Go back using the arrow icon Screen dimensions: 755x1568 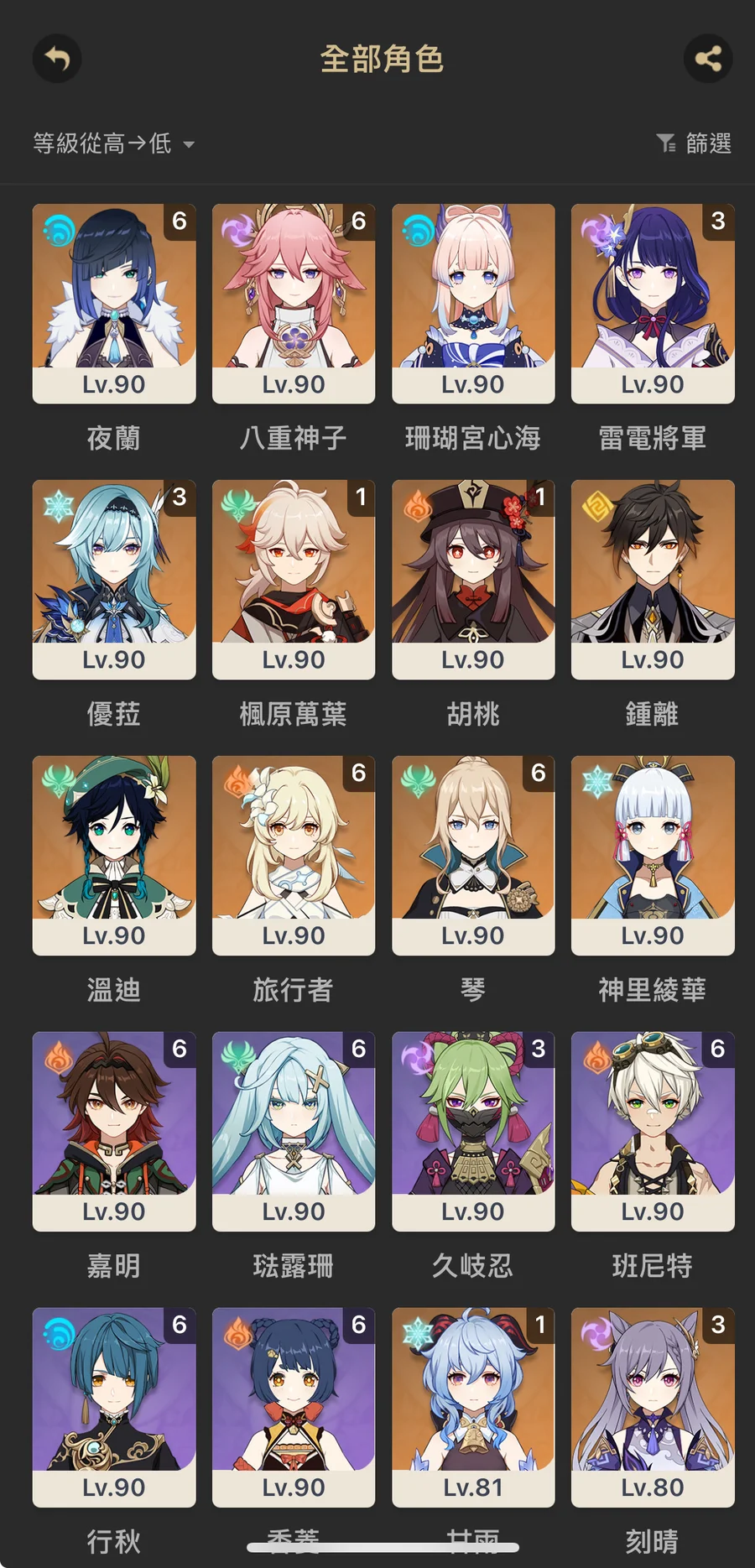pos(57,59)
